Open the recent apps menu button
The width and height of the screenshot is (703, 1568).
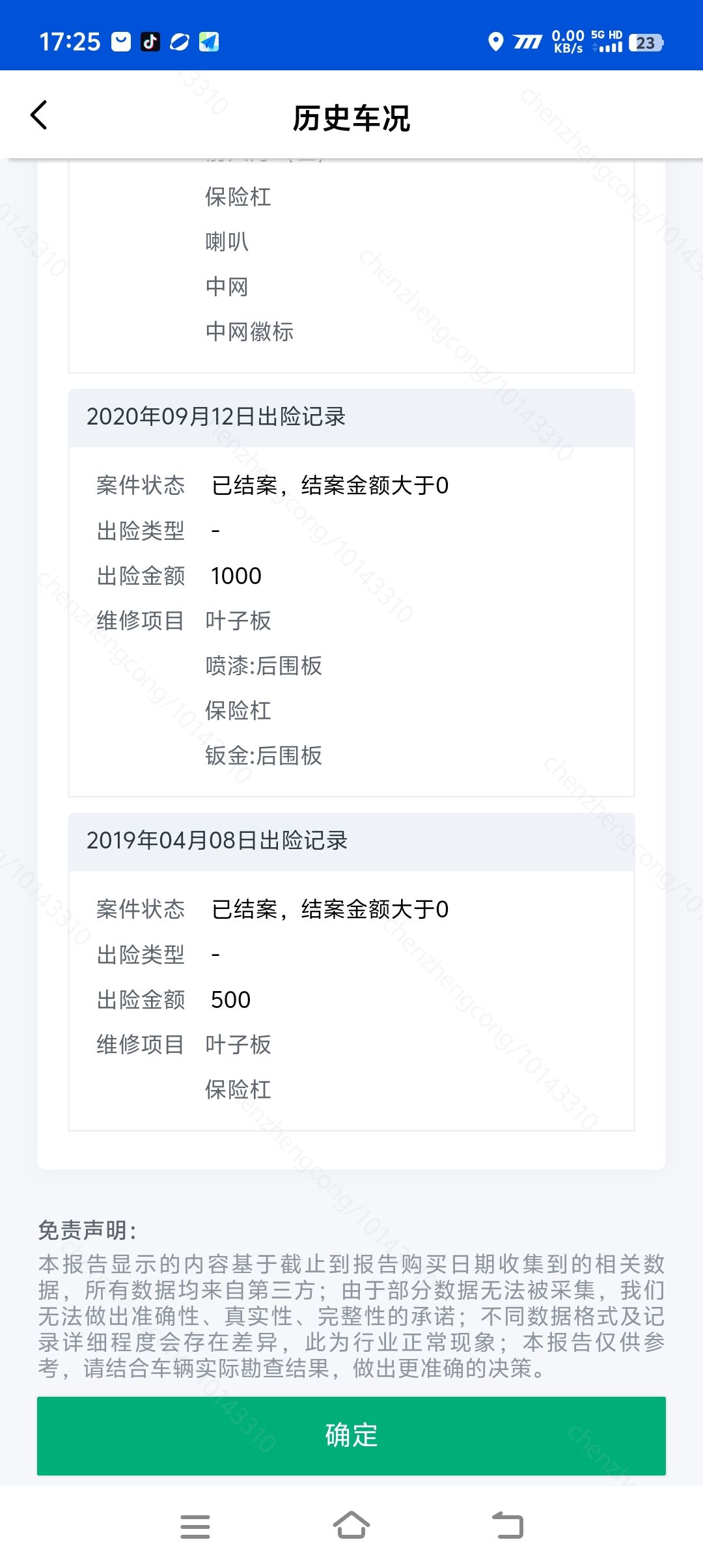tap(195, 1526)
